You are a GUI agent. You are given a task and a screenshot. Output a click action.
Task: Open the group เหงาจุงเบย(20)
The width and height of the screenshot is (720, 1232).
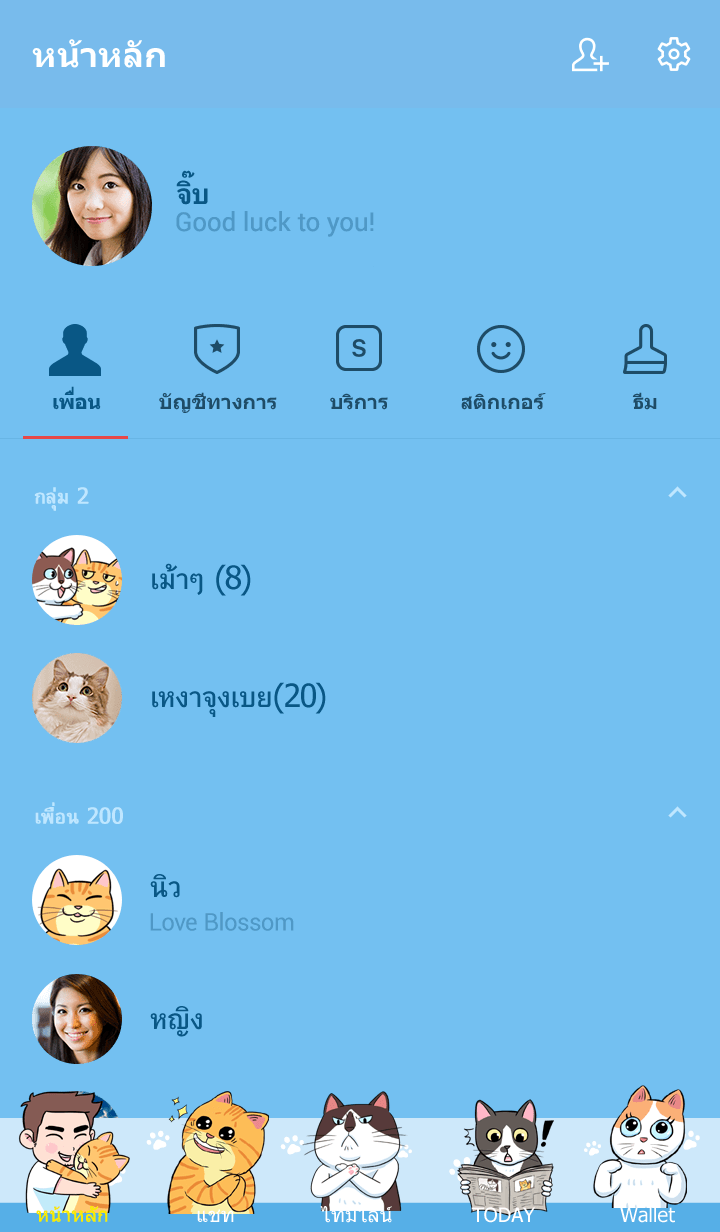(x=238, y=698)
